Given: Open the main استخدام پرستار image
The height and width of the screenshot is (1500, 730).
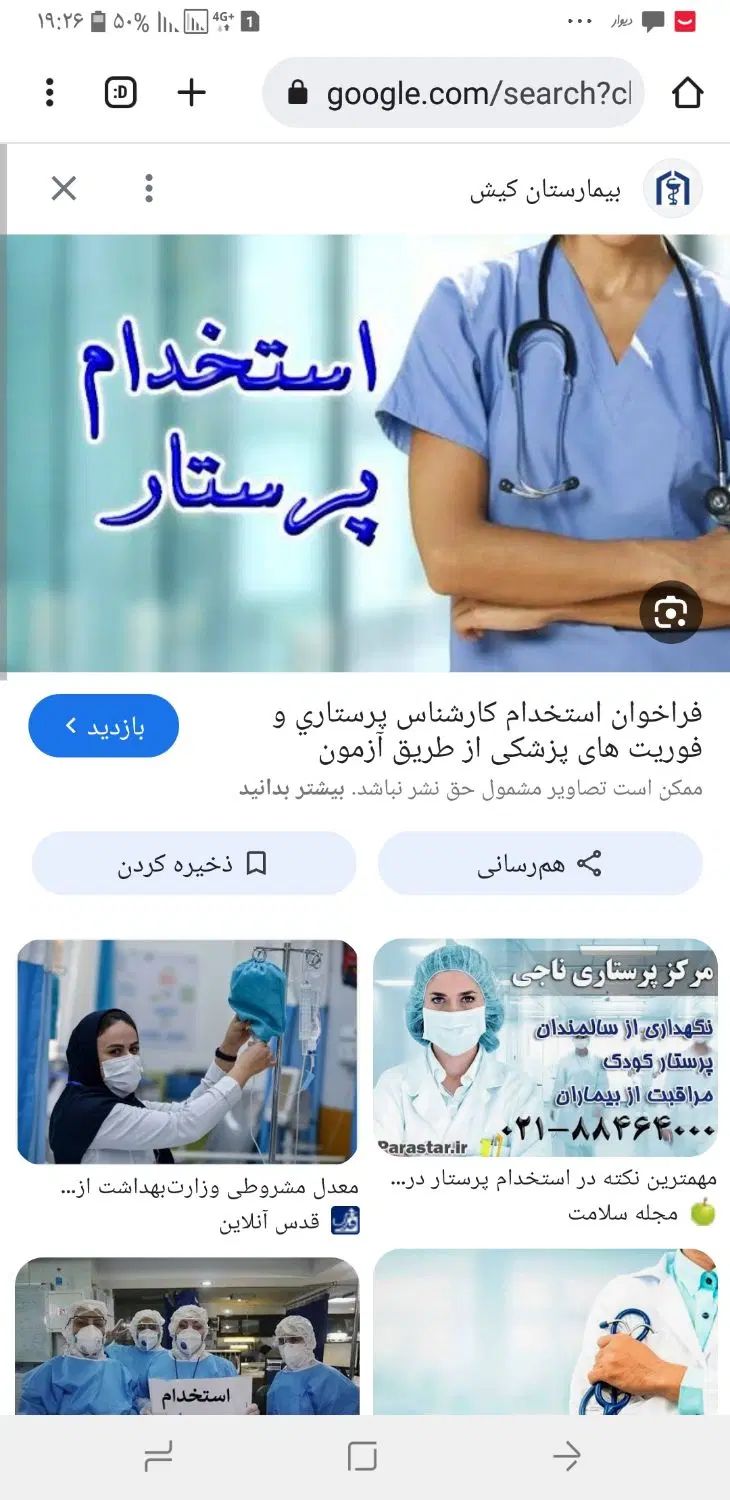Looking at the screenshot, I should pos(365,452).
